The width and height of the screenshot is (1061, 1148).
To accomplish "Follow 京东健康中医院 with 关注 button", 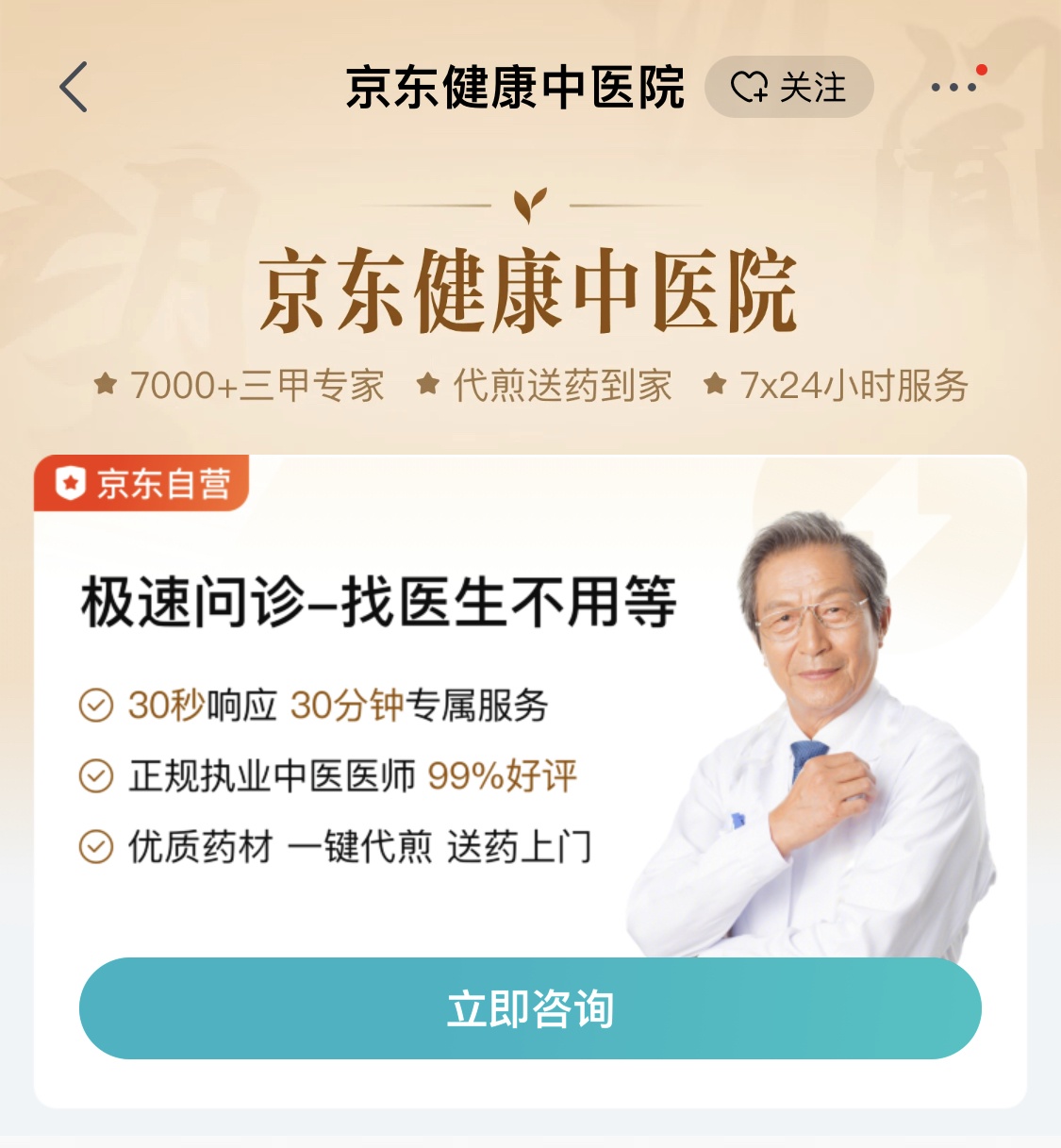I will pos(789,88).
